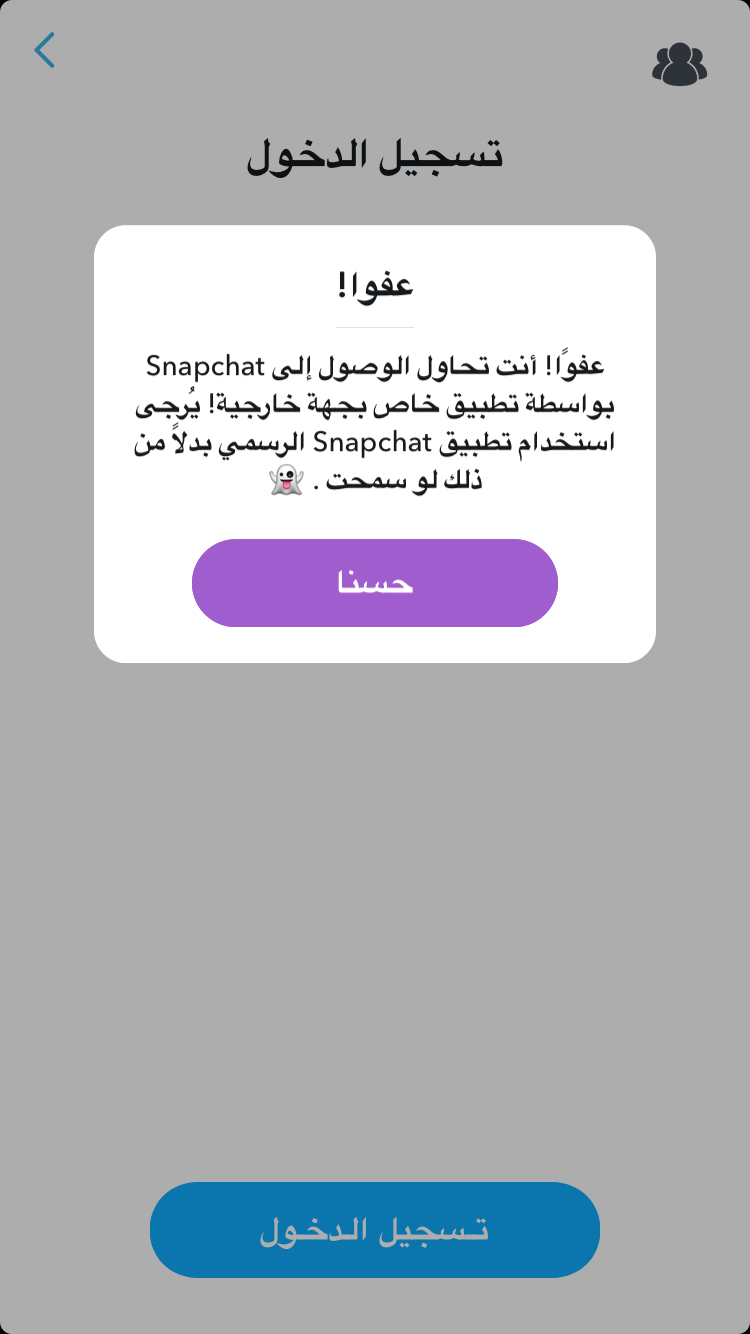
Task: Go back using the top-left arrow
Action: [x=44, y=50]
